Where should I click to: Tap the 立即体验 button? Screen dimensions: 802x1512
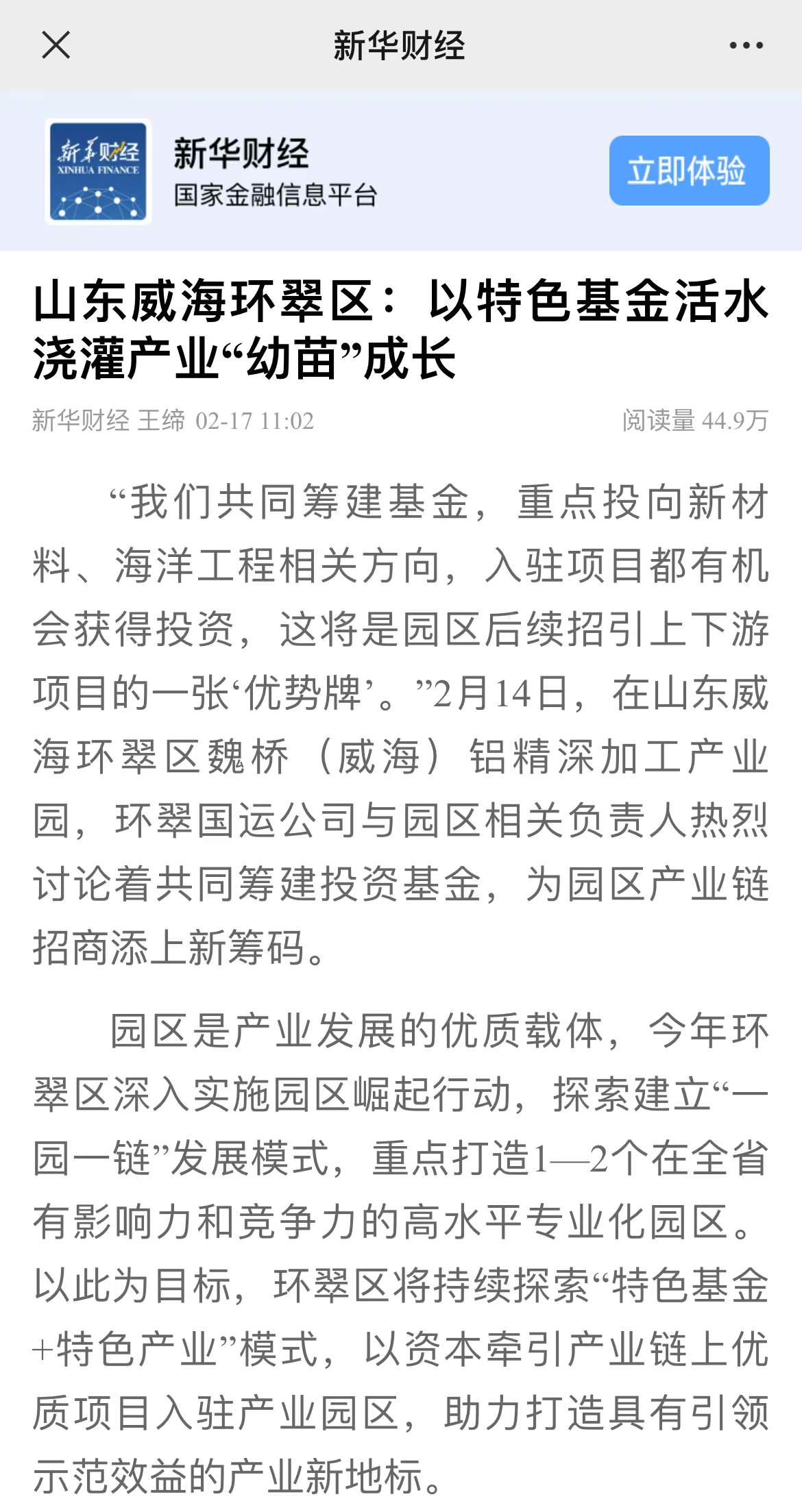click(x=689, y=171)
